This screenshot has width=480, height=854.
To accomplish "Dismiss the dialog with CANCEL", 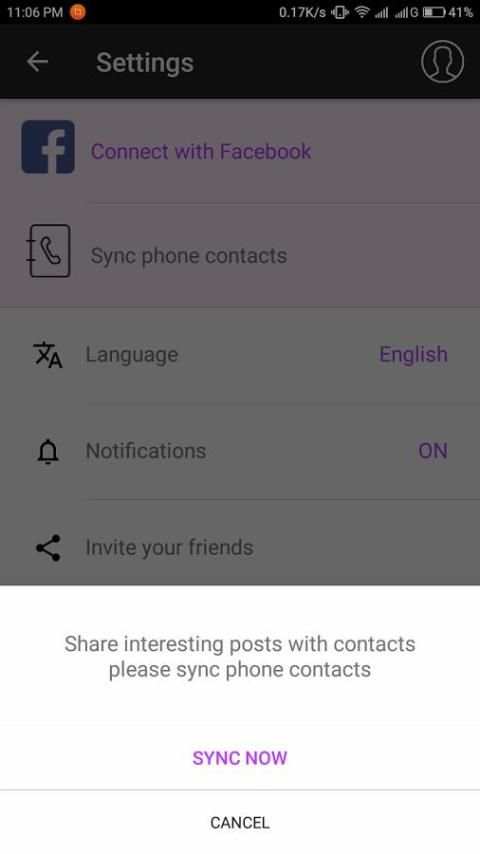I will [x=240, y=822].
